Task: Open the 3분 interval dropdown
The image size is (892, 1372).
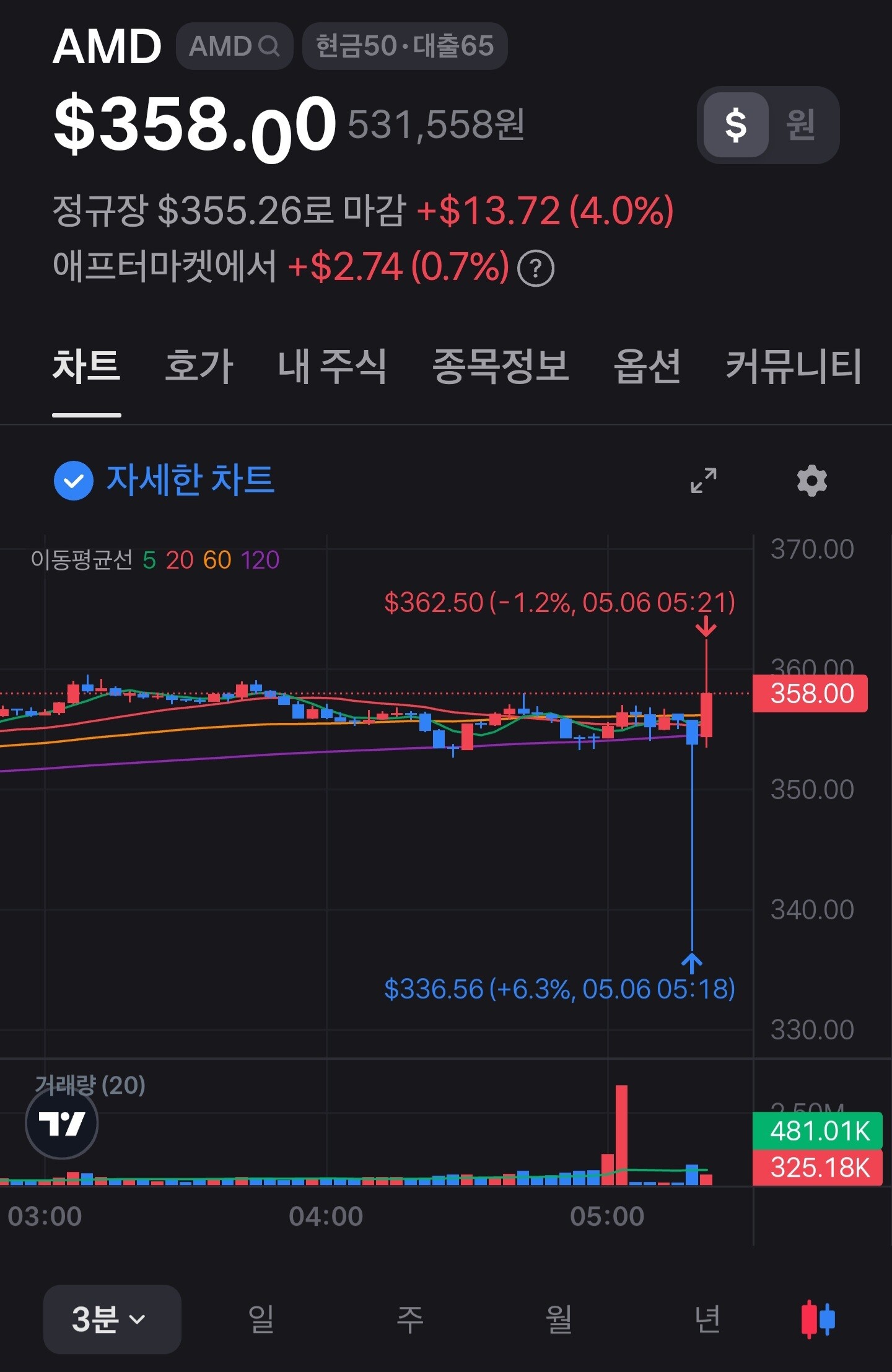Action: 112,1319
